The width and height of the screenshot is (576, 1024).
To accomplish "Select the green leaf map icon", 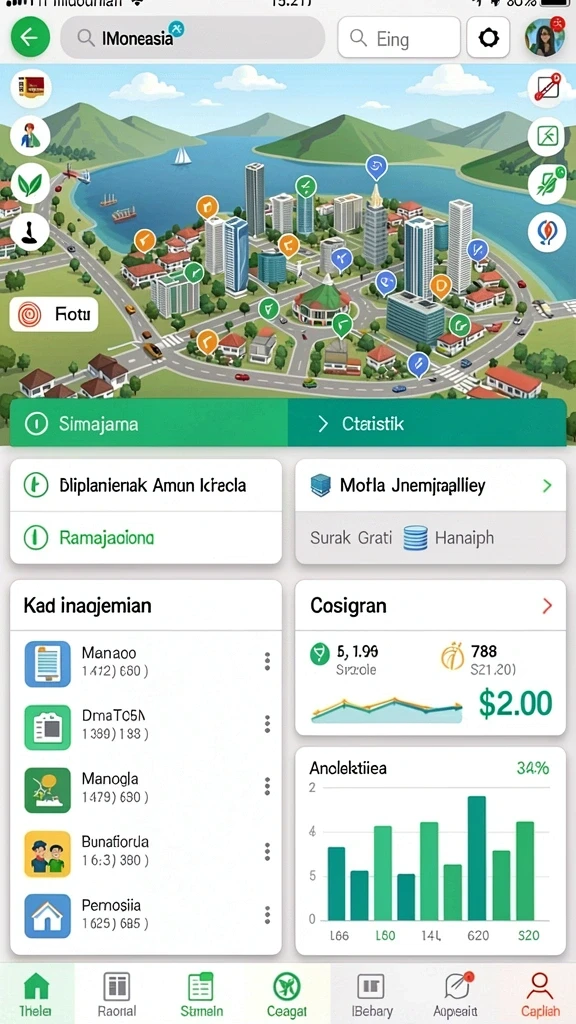I will [30, 184].
